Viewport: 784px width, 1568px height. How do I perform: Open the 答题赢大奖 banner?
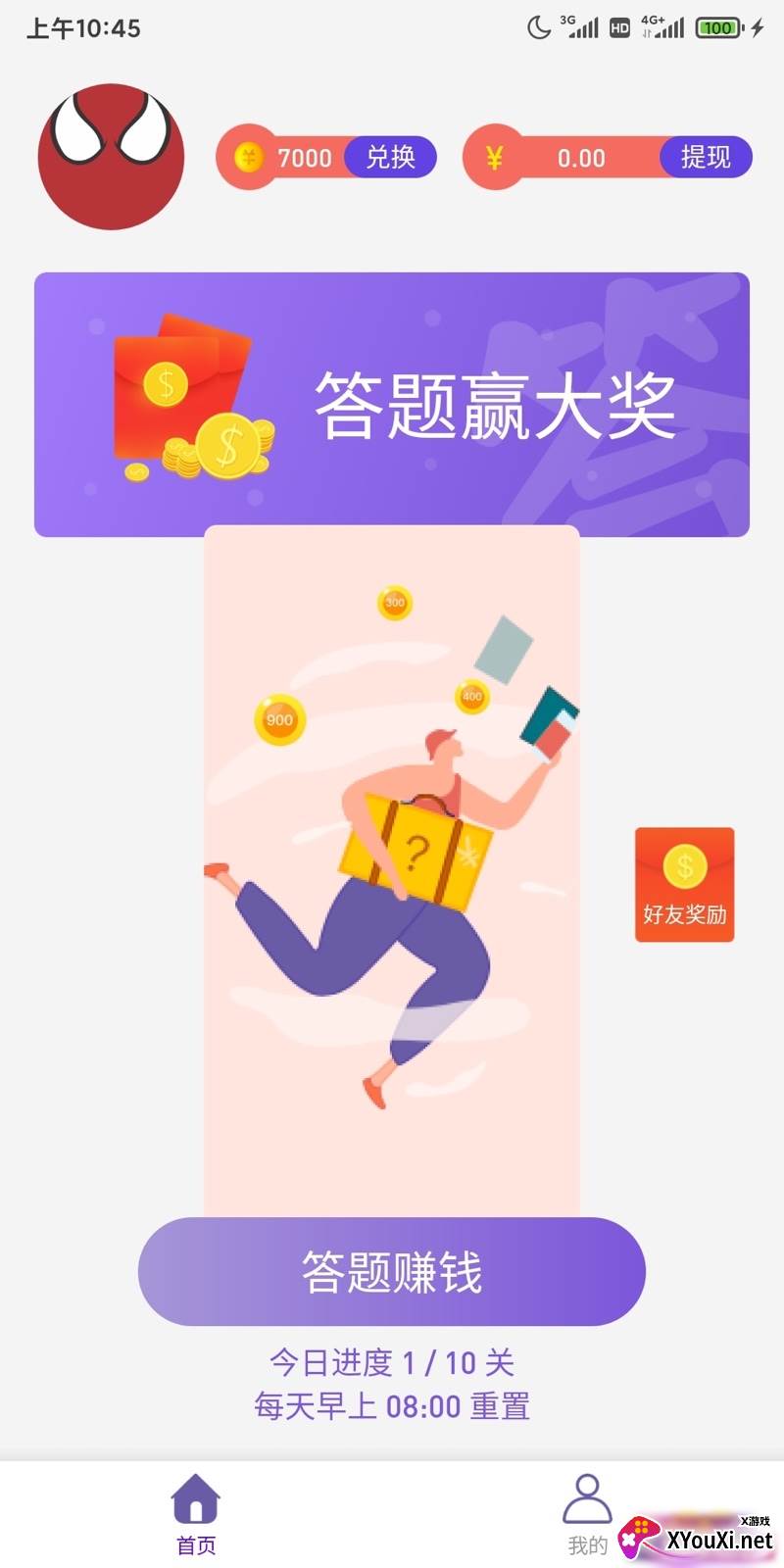pyautogui.click(x=392, y=405)
